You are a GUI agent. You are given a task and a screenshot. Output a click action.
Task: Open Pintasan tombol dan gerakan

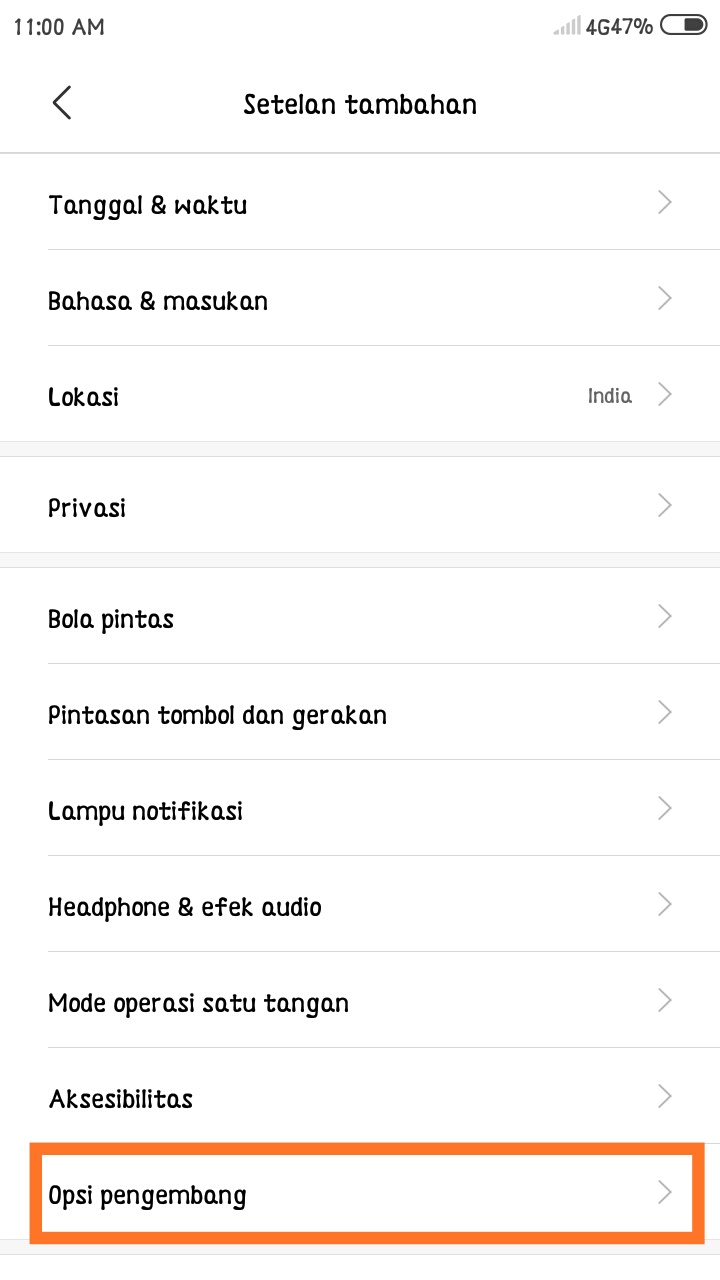[360, 715]
